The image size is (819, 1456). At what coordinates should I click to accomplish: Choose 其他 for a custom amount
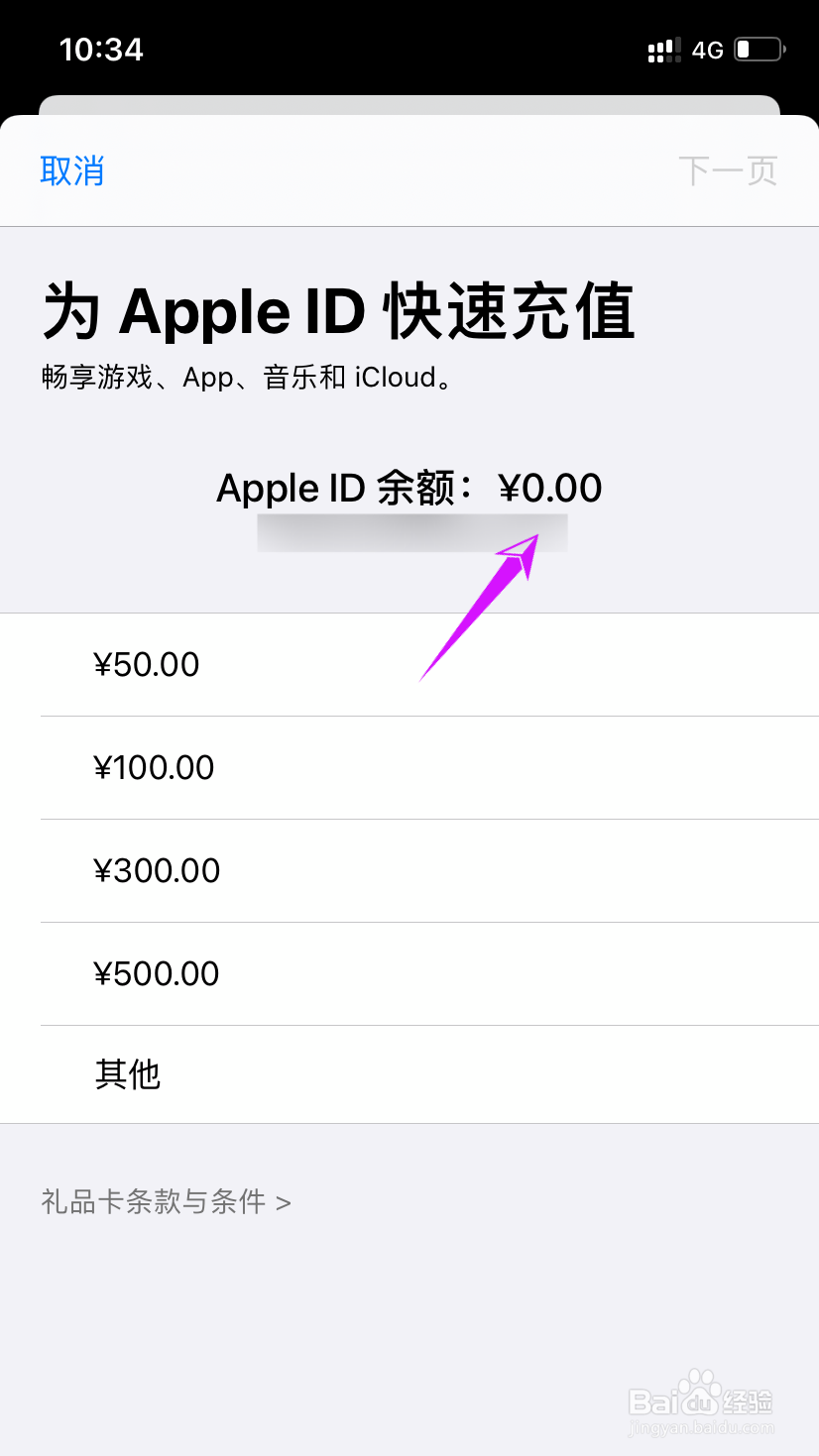pos(127,1073)
